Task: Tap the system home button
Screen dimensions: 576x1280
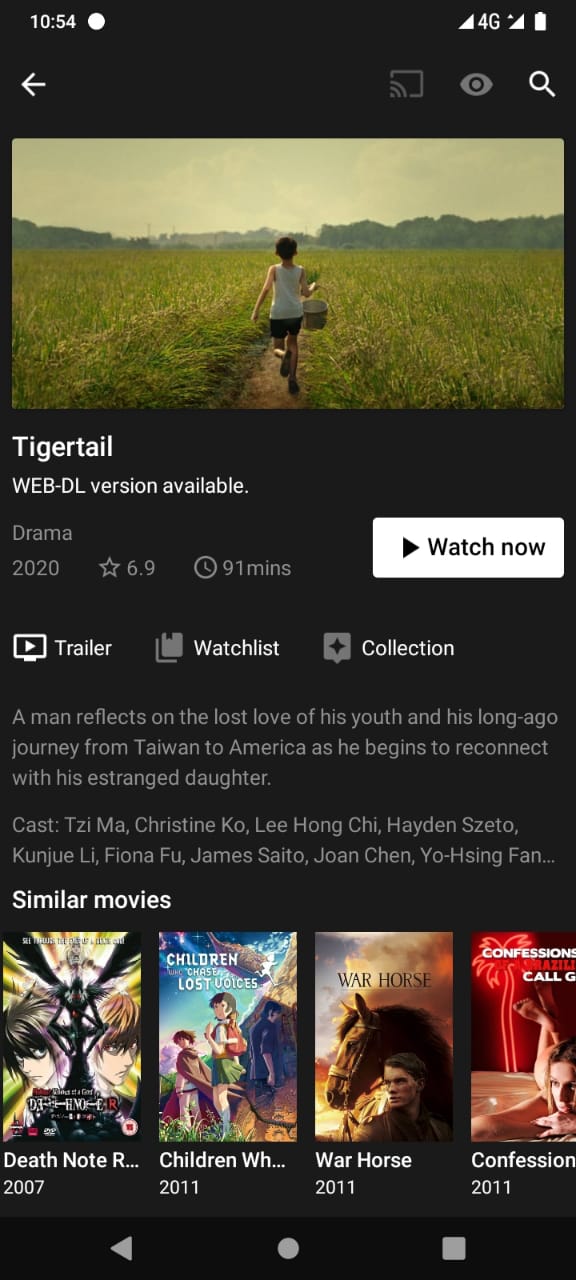Action: (x=288, y=1247)
